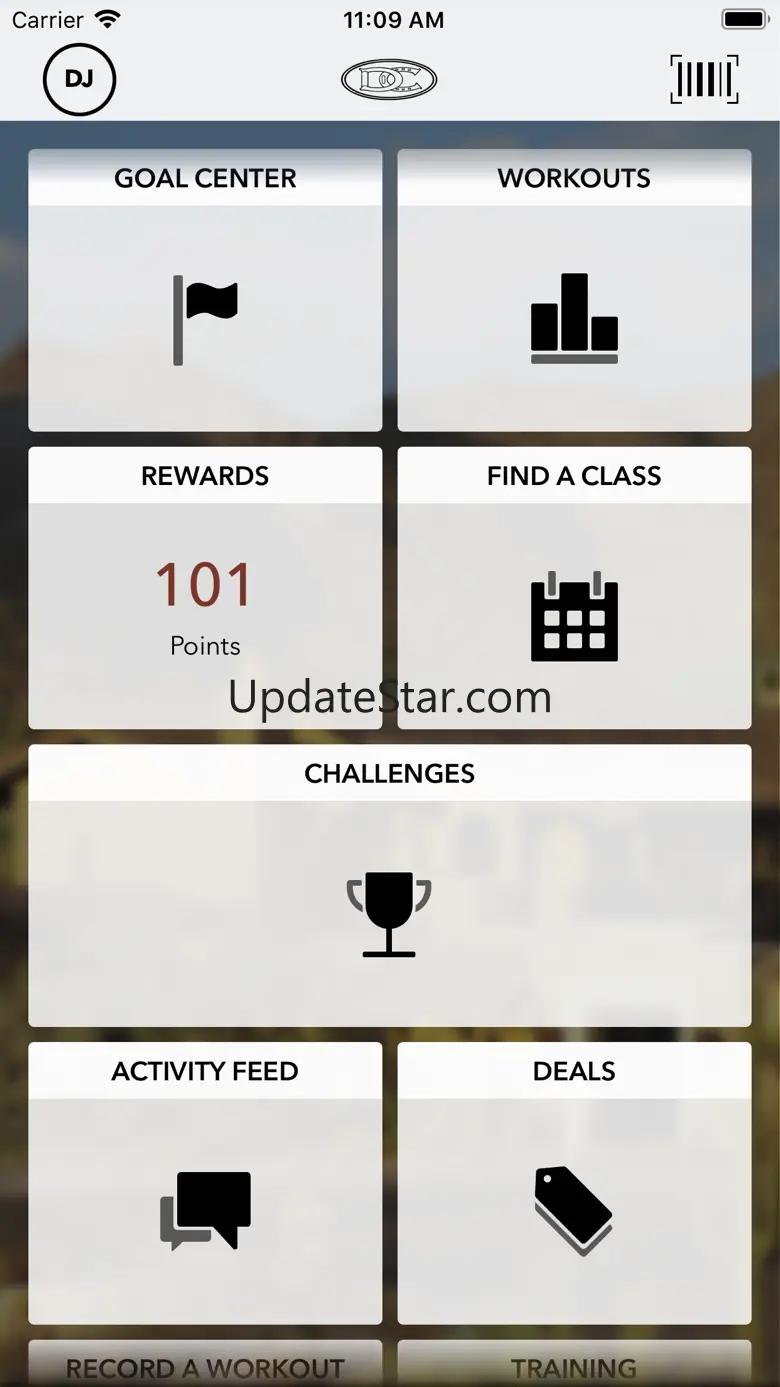The width and height of the screenshot is (780, 1387).
Task: Open the barcode scanner icon
Action: point(704,80)
